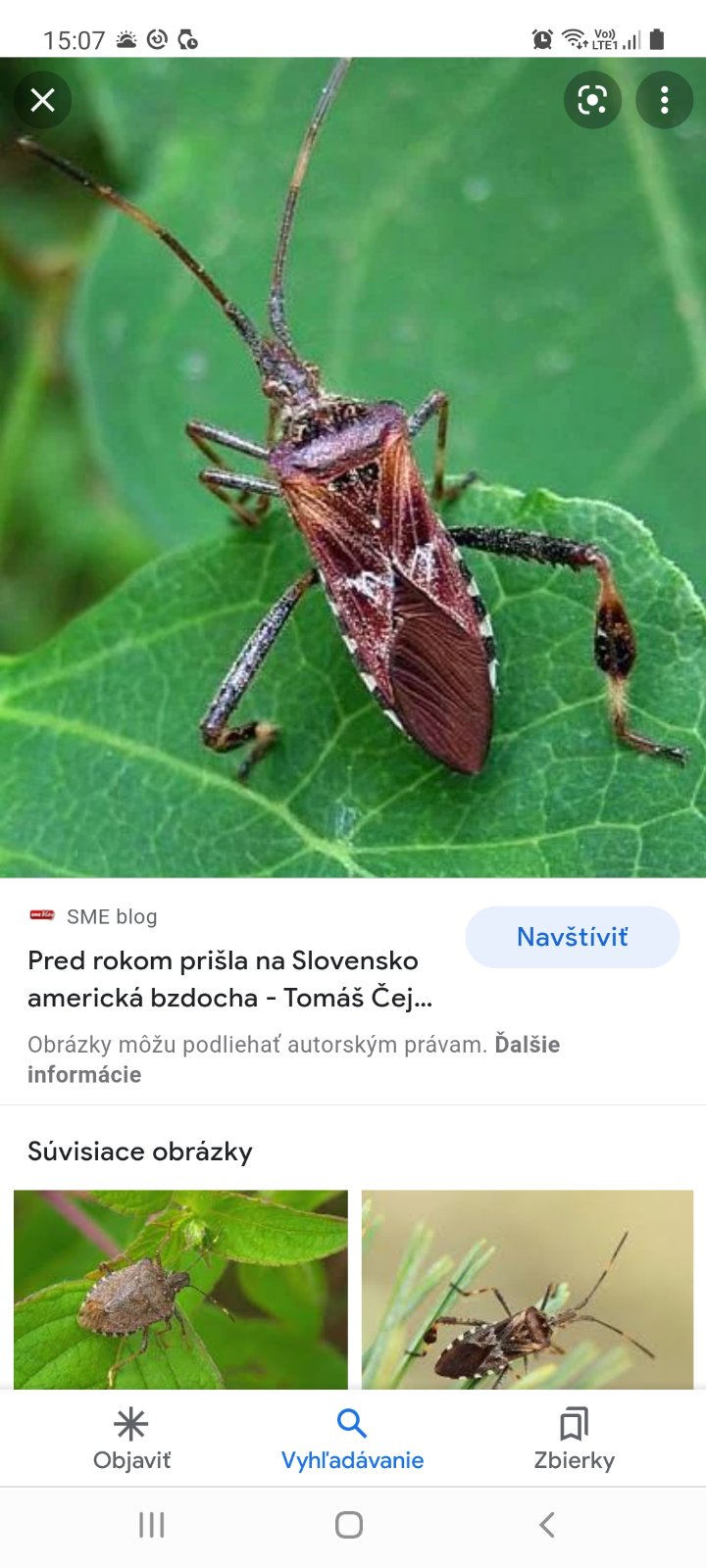The image size is (706, 1568).
Task: Tap the Navštíviť button
Action: tap(572, 937)
